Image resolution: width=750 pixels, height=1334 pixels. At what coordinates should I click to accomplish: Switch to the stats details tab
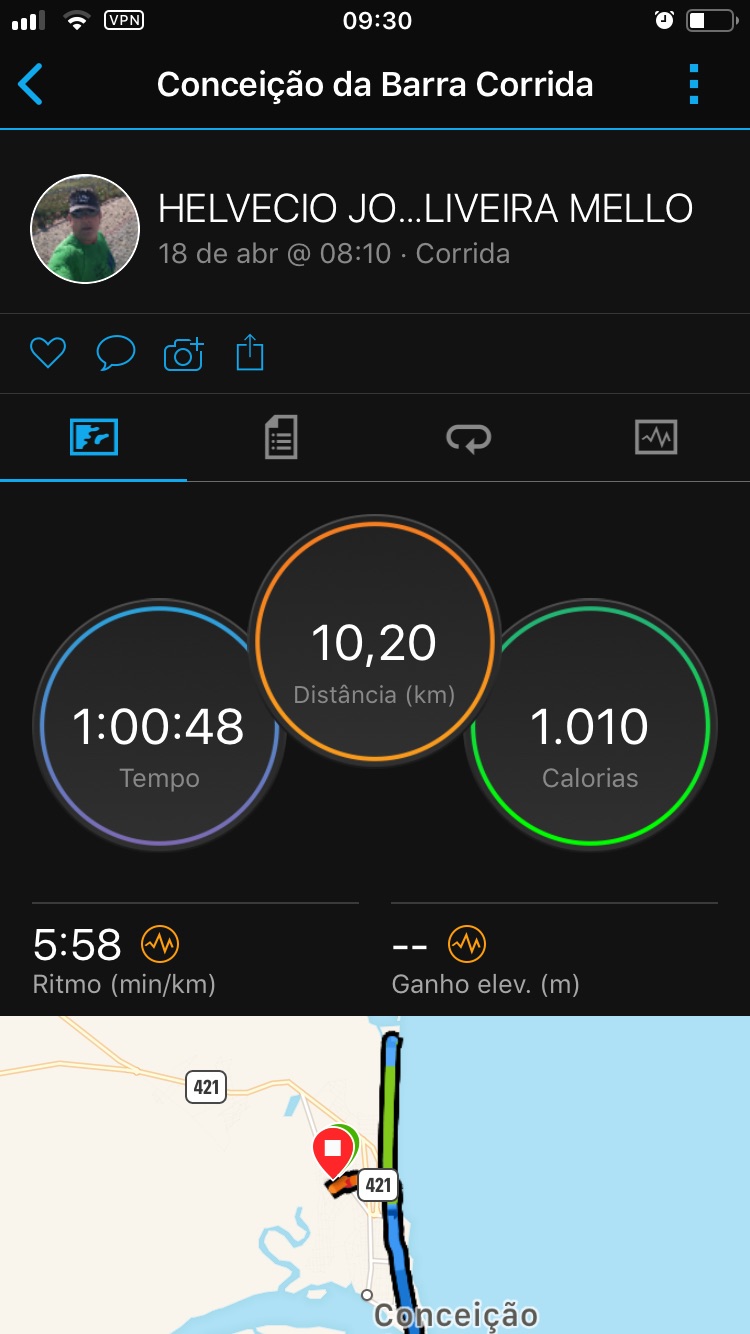point(281,437)
